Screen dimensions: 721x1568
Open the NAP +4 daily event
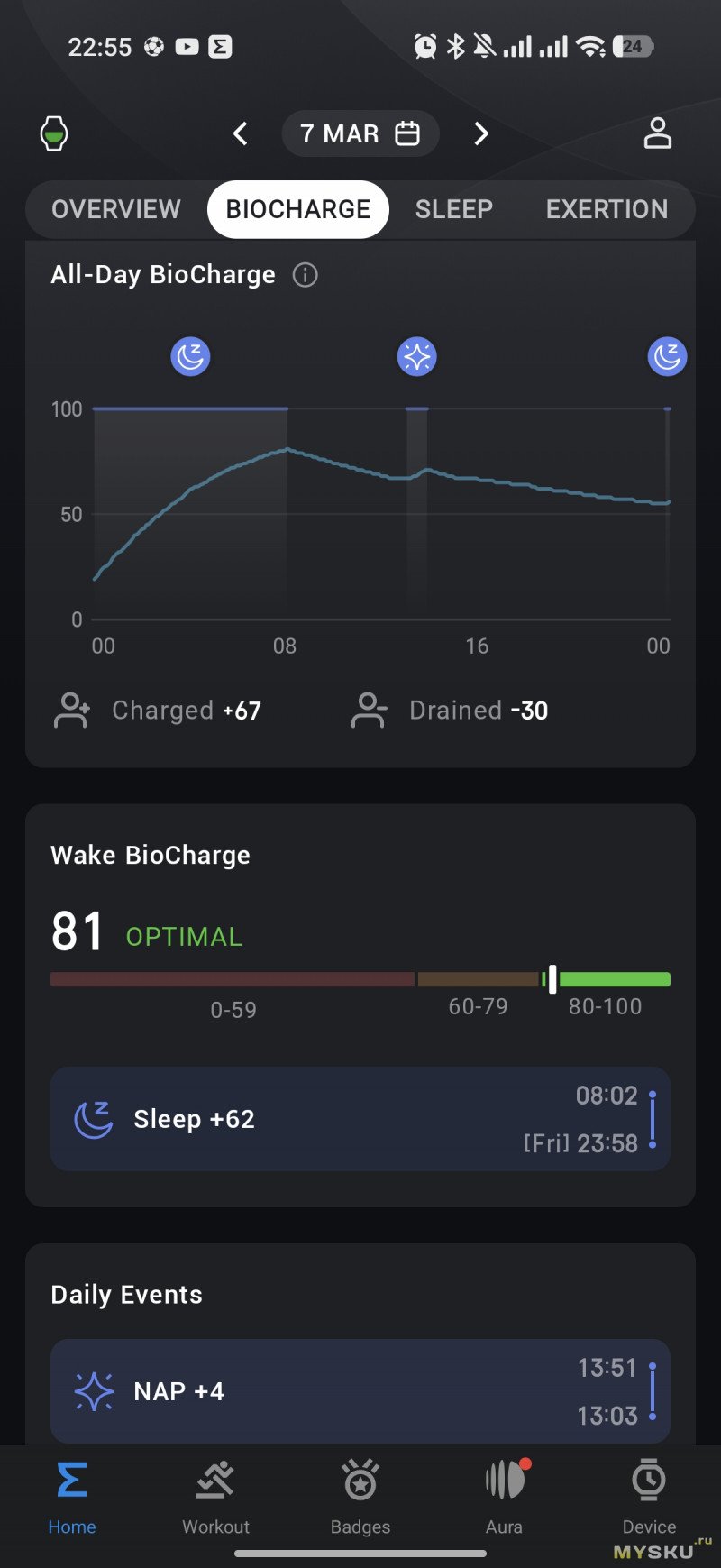point(360,1391)
